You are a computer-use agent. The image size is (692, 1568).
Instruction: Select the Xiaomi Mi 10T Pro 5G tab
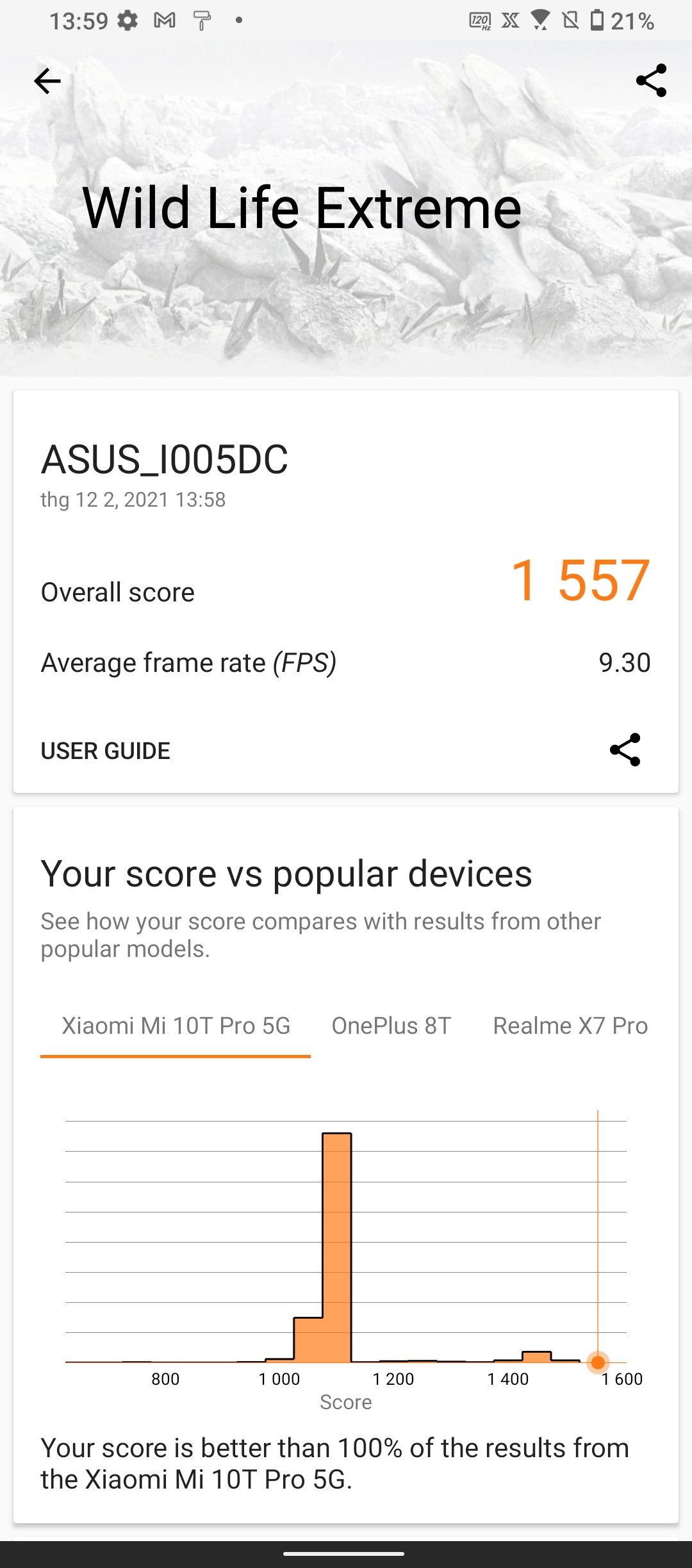(176, 1026)
